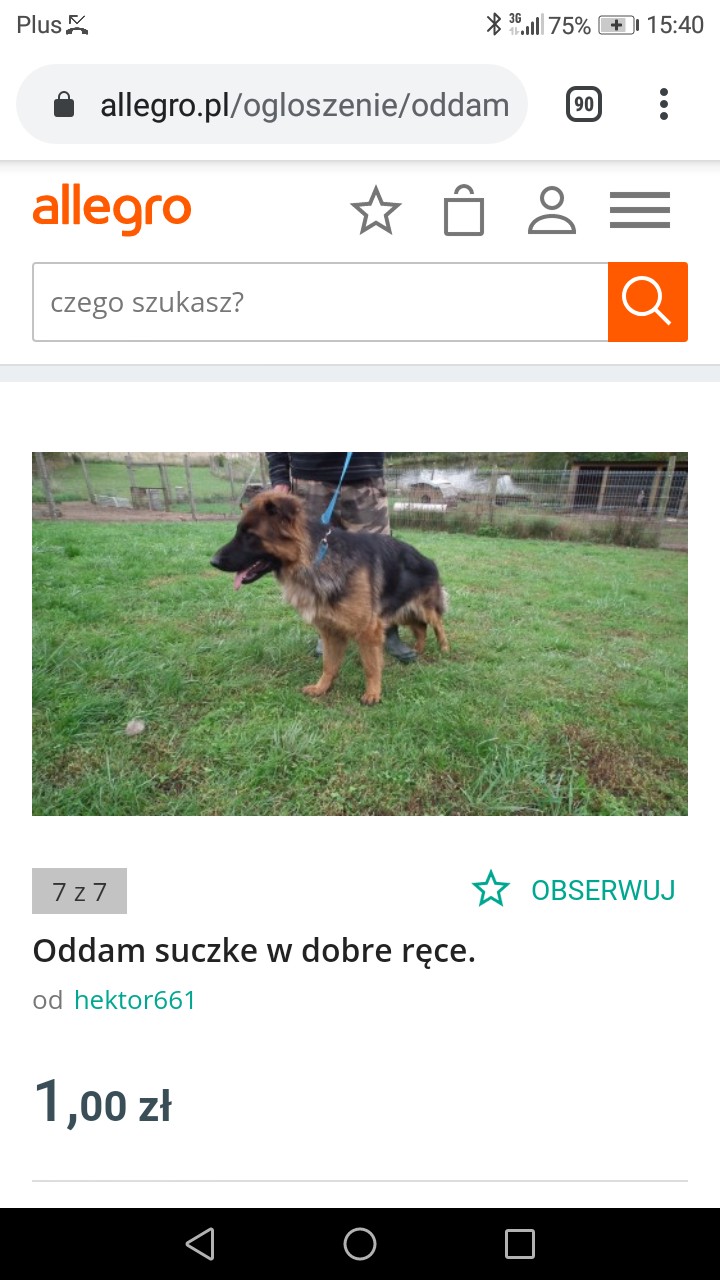Go back using the system back button
This screenshot has width=720, height=1280.
(x=200, y=1244)
